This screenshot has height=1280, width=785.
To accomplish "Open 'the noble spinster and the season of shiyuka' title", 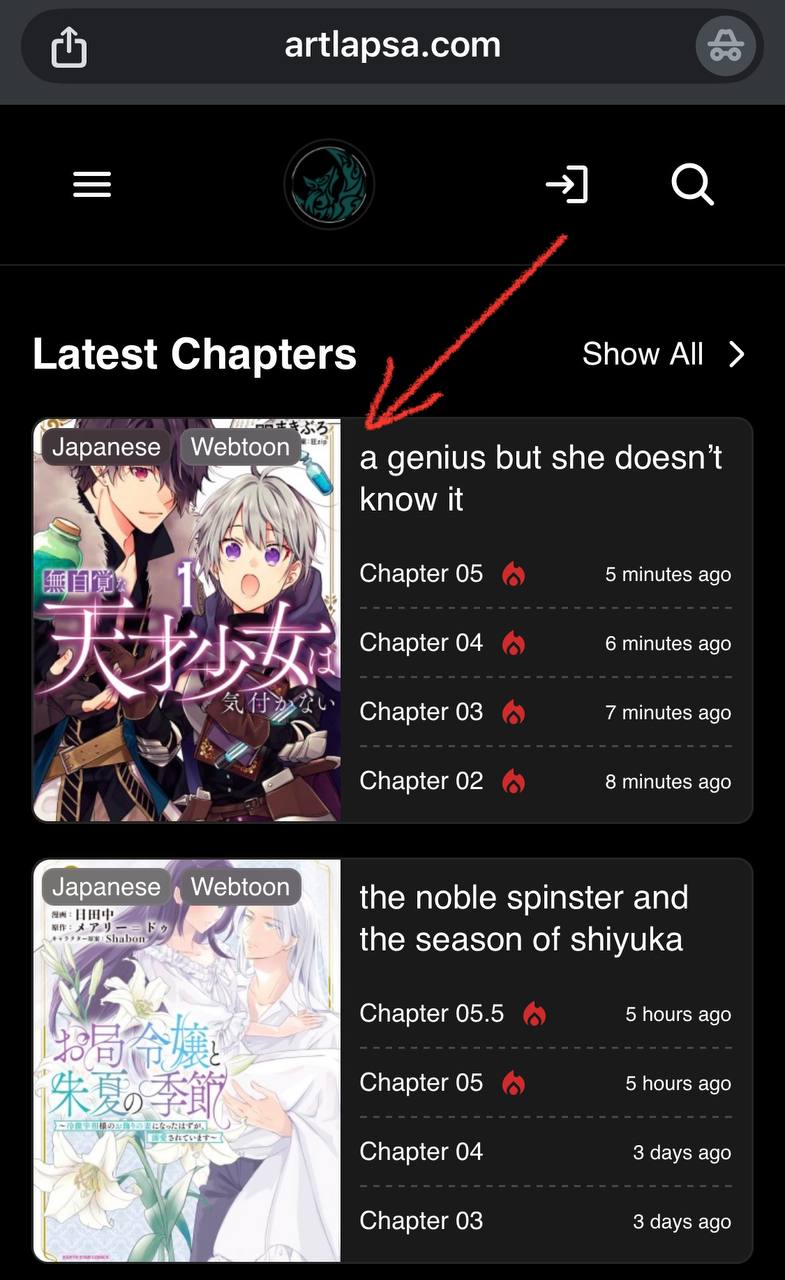I will (523, 918).
